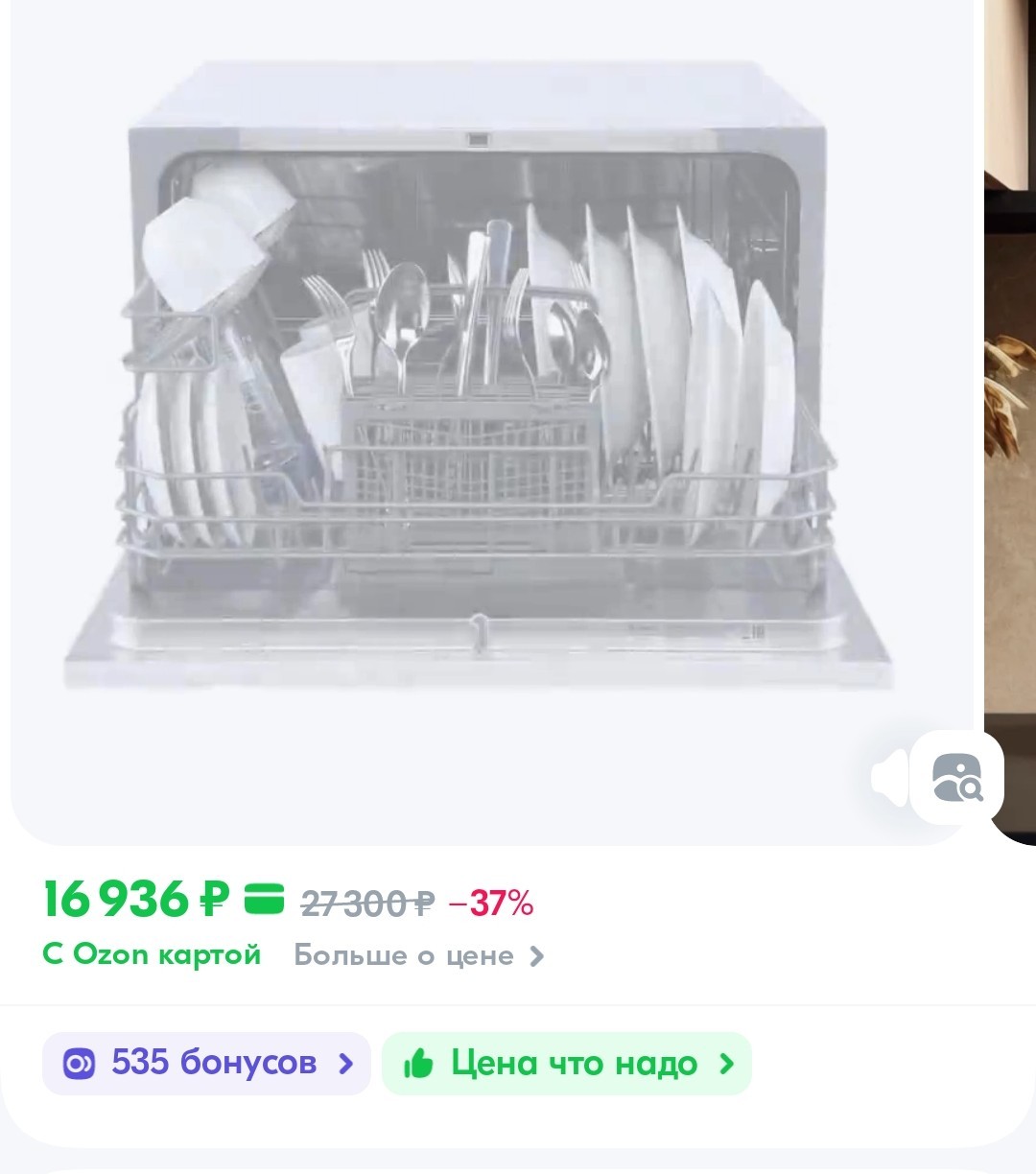The width and height of the screenshot is (1036, 1174).
Task: Open "Больше о цене" price details
Action: pyautogui.click(x=418, y=956)
